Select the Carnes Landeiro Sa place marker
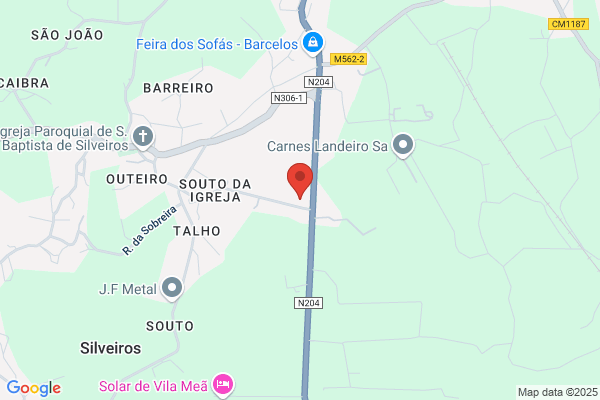This screenshot has height=400, width=600. pos(403,145)
